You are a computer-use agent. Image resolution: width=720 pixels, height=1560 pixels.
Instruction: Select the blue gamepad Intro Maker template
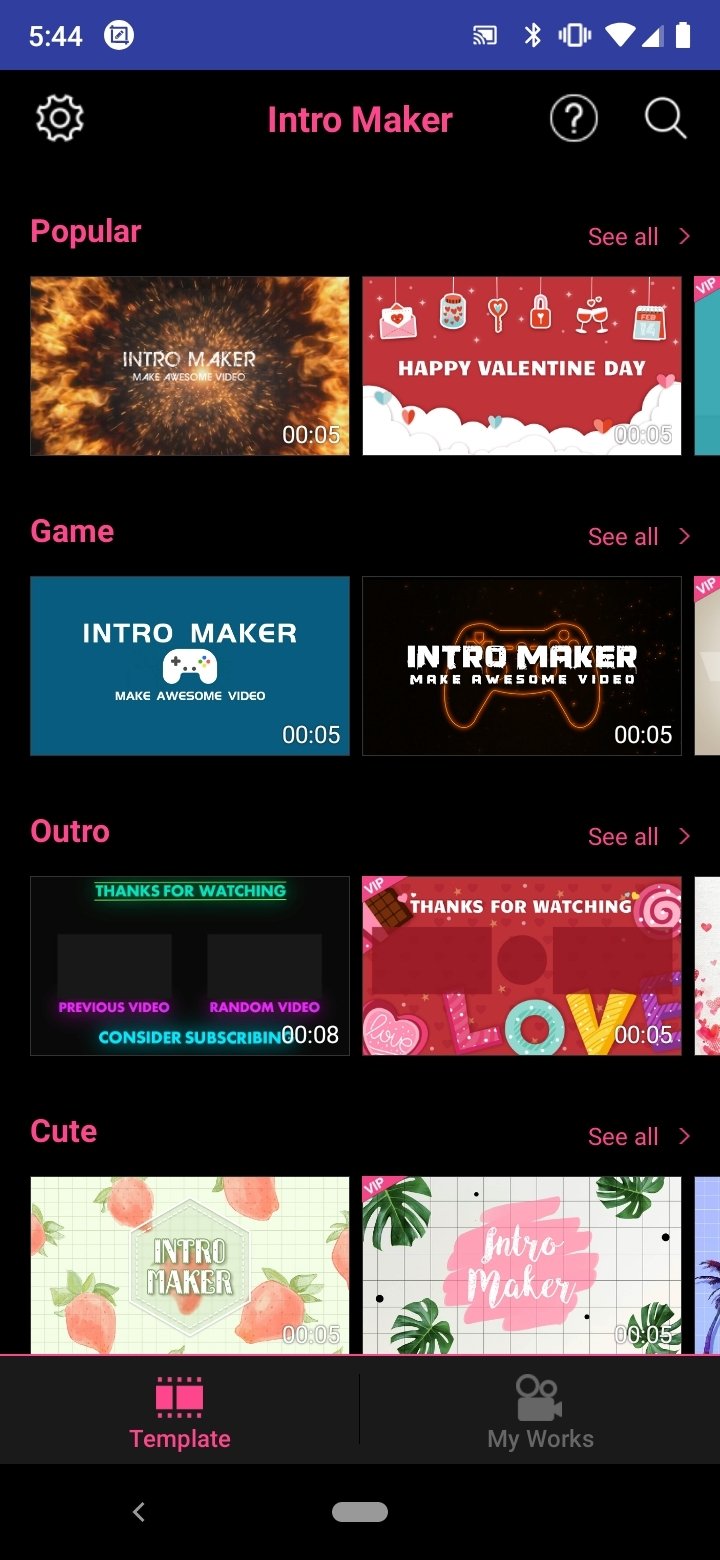pos(190,666)
